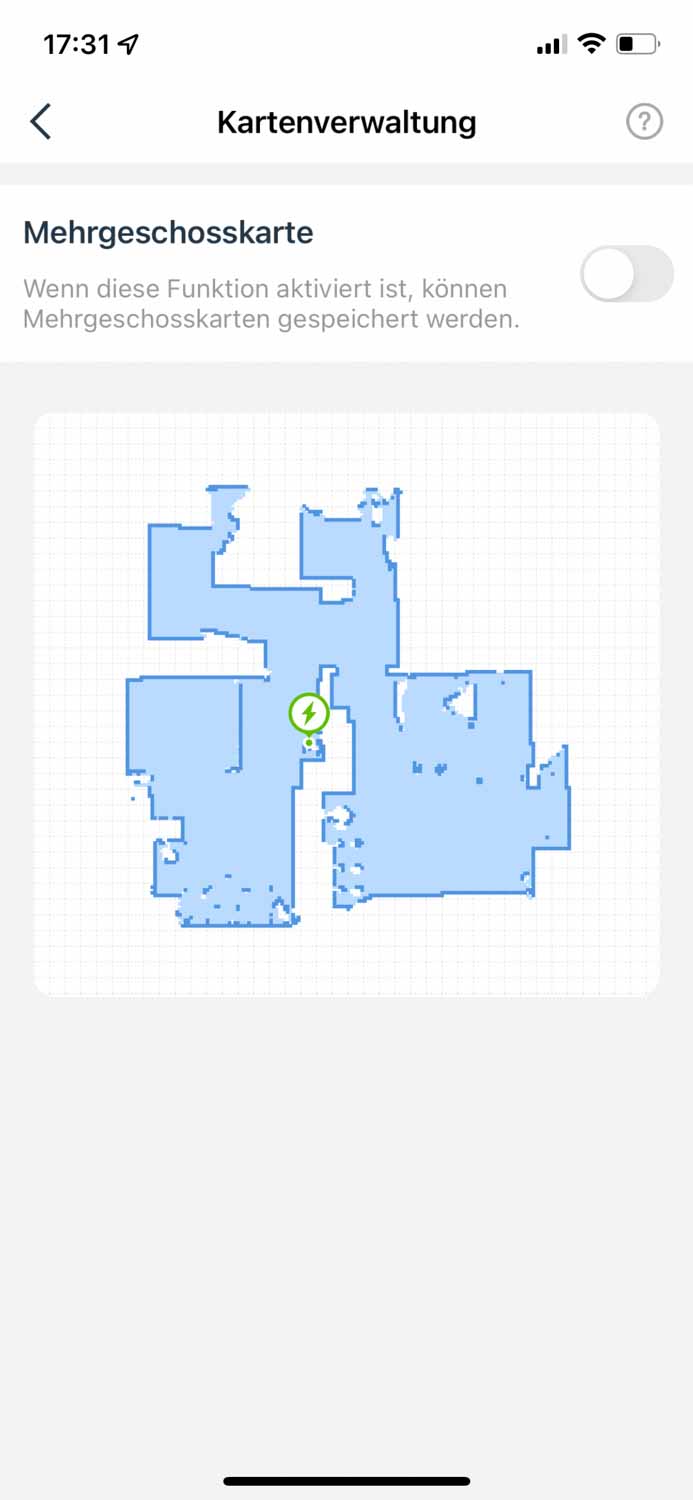This screenshot has width=693, height=1500.
Task: Enable the Mehrgeschosskarte switch
Action: click(x=627, y=273)
